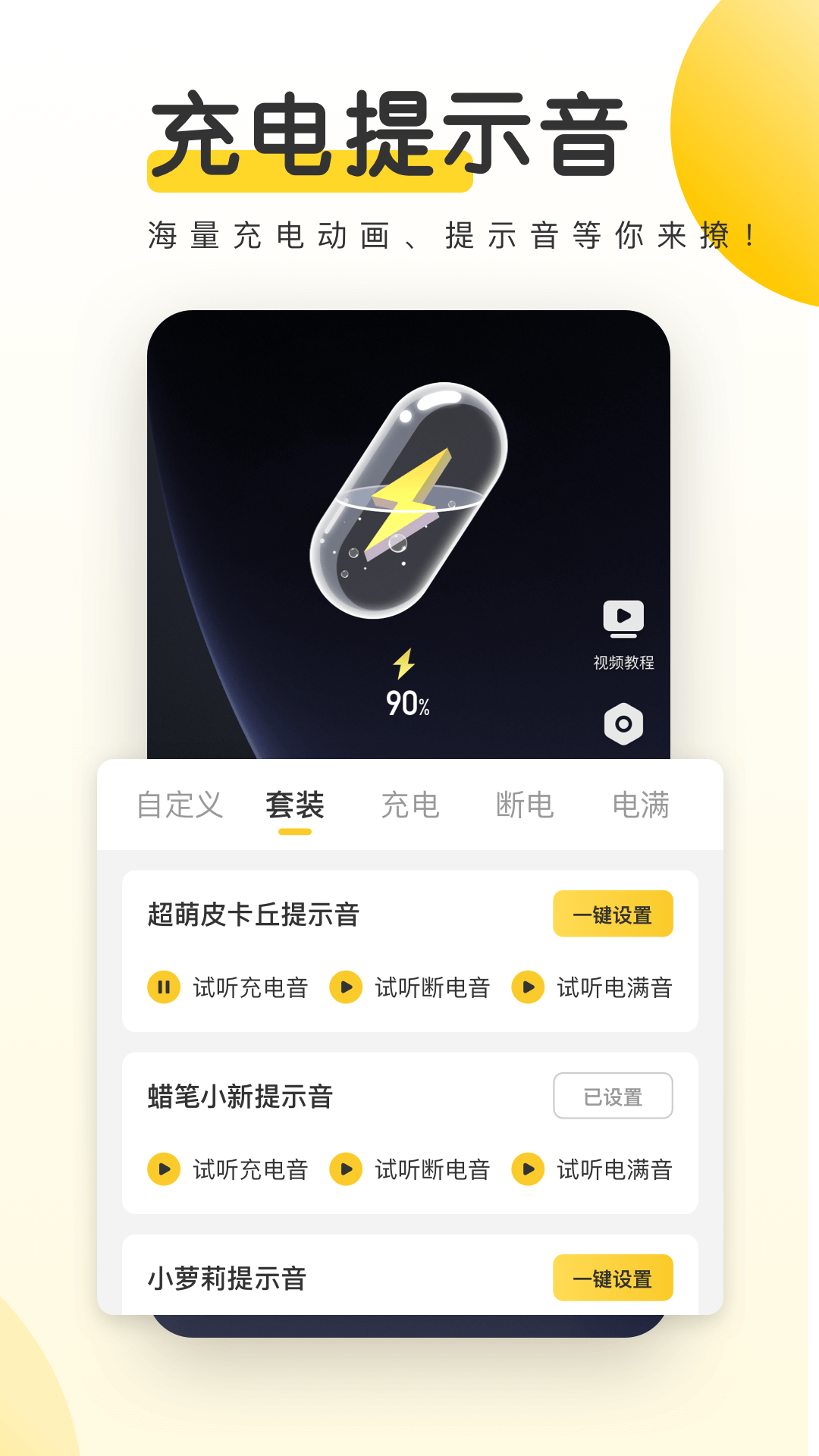Click the 90% battery progress indicator
Viewport: 819px width, 1456px height.
(x=407, y=703)
